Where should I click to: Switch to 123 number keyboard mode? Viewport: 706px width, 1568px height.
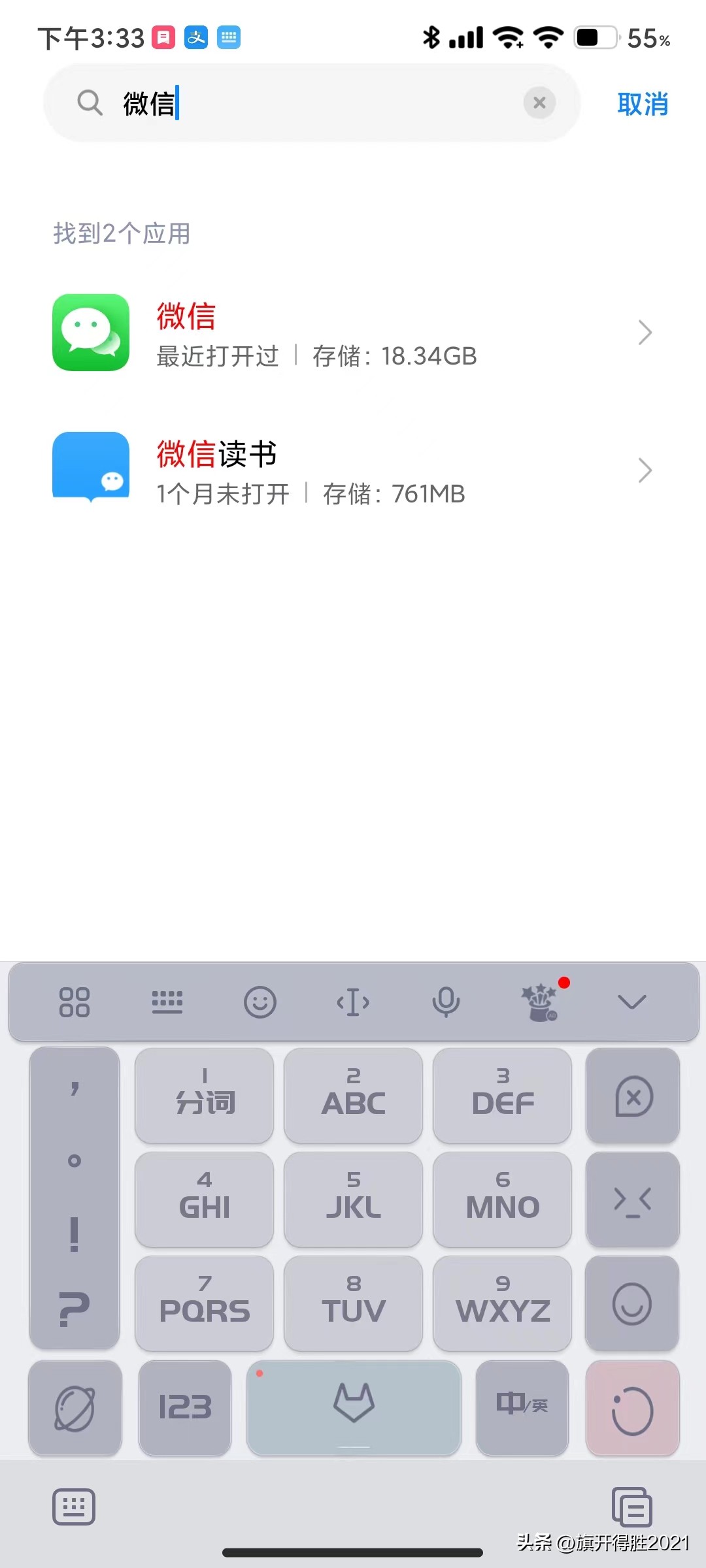[185, 1409]
